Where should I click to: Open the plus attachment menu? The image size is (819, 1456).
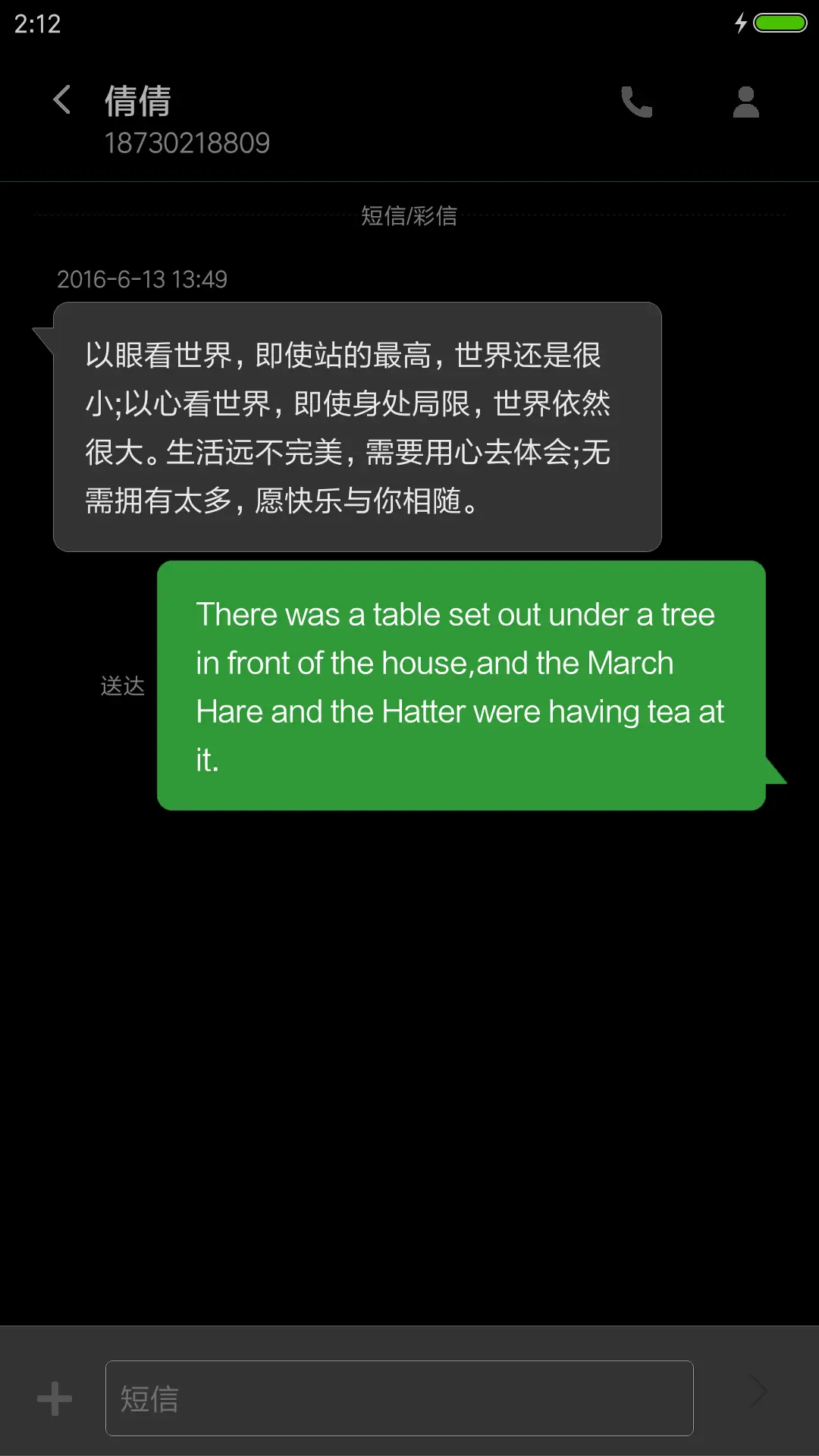point(55,1398)
